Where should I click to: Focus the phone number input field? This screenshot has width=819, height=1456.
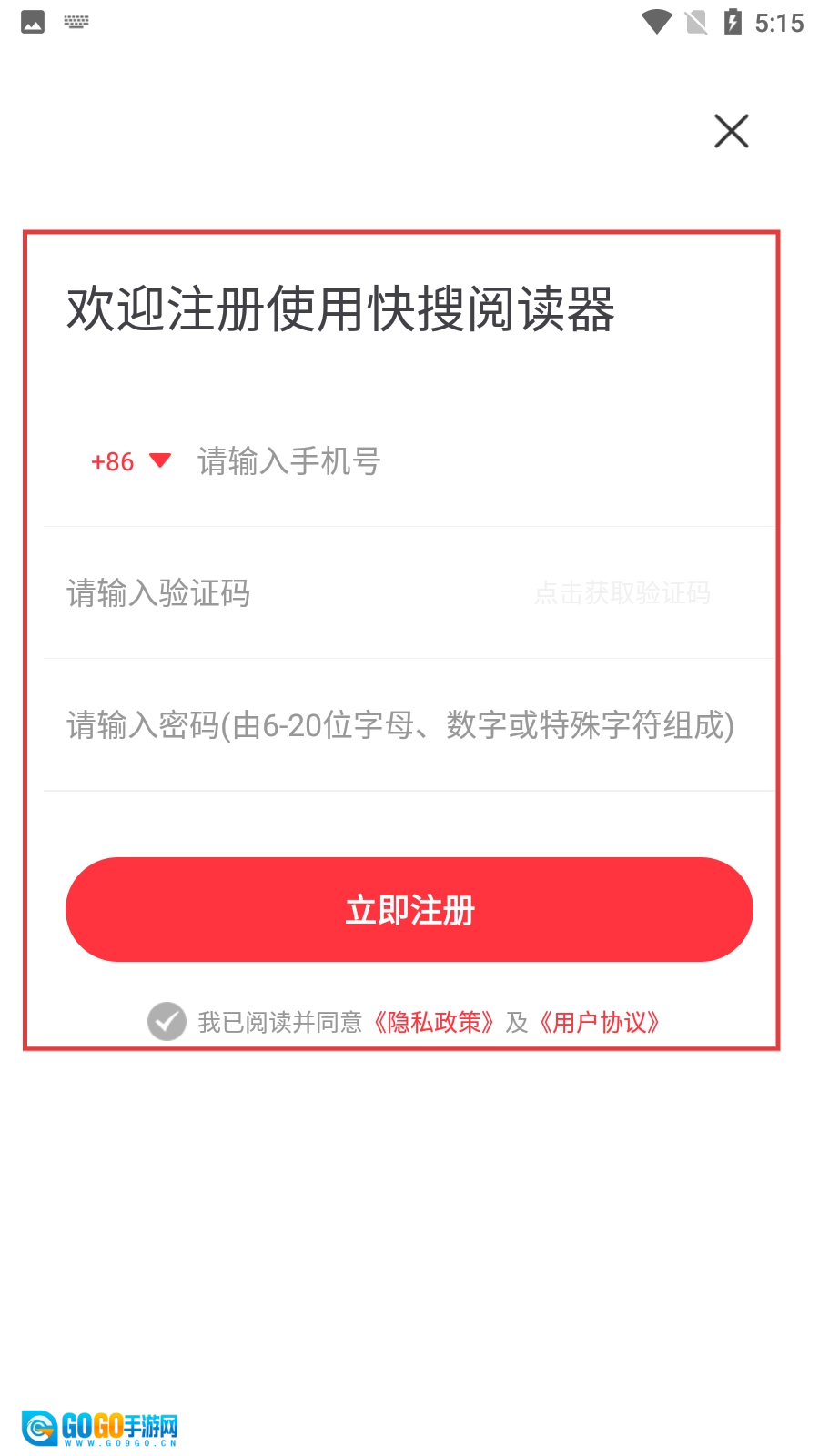click(x=455, y=461)
